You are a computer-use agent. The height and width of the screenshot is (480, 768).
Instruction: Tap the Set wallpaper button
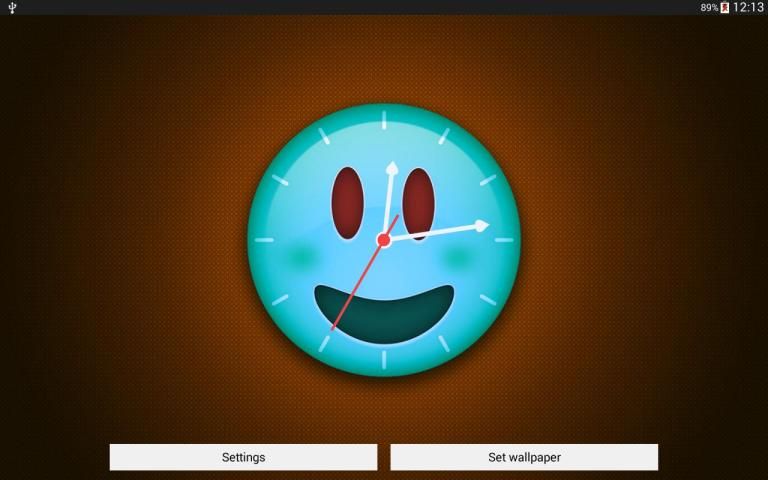(x=524, y=457)
